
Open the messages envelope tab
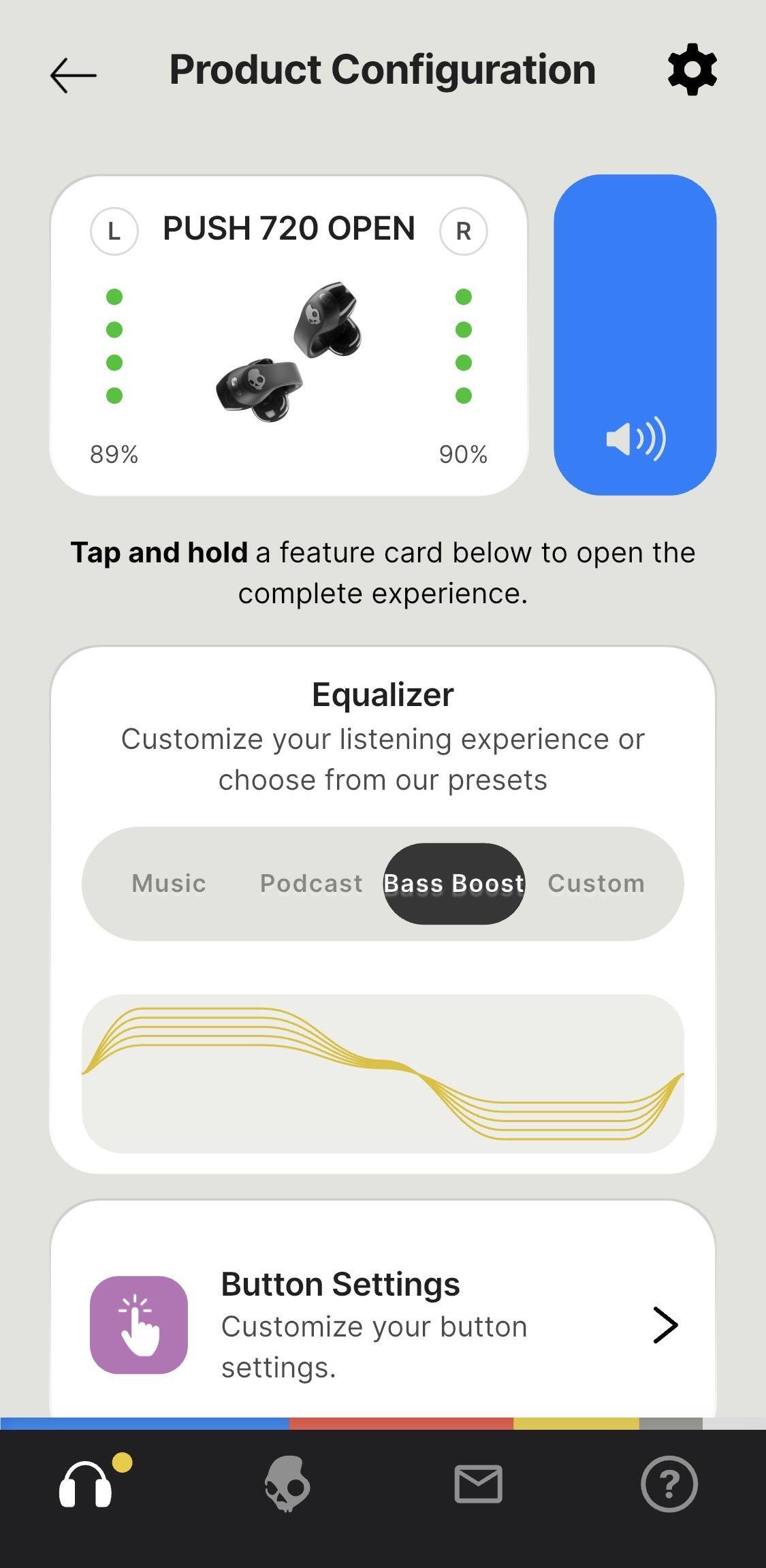pyautogui.click(x=478, y=1484)
